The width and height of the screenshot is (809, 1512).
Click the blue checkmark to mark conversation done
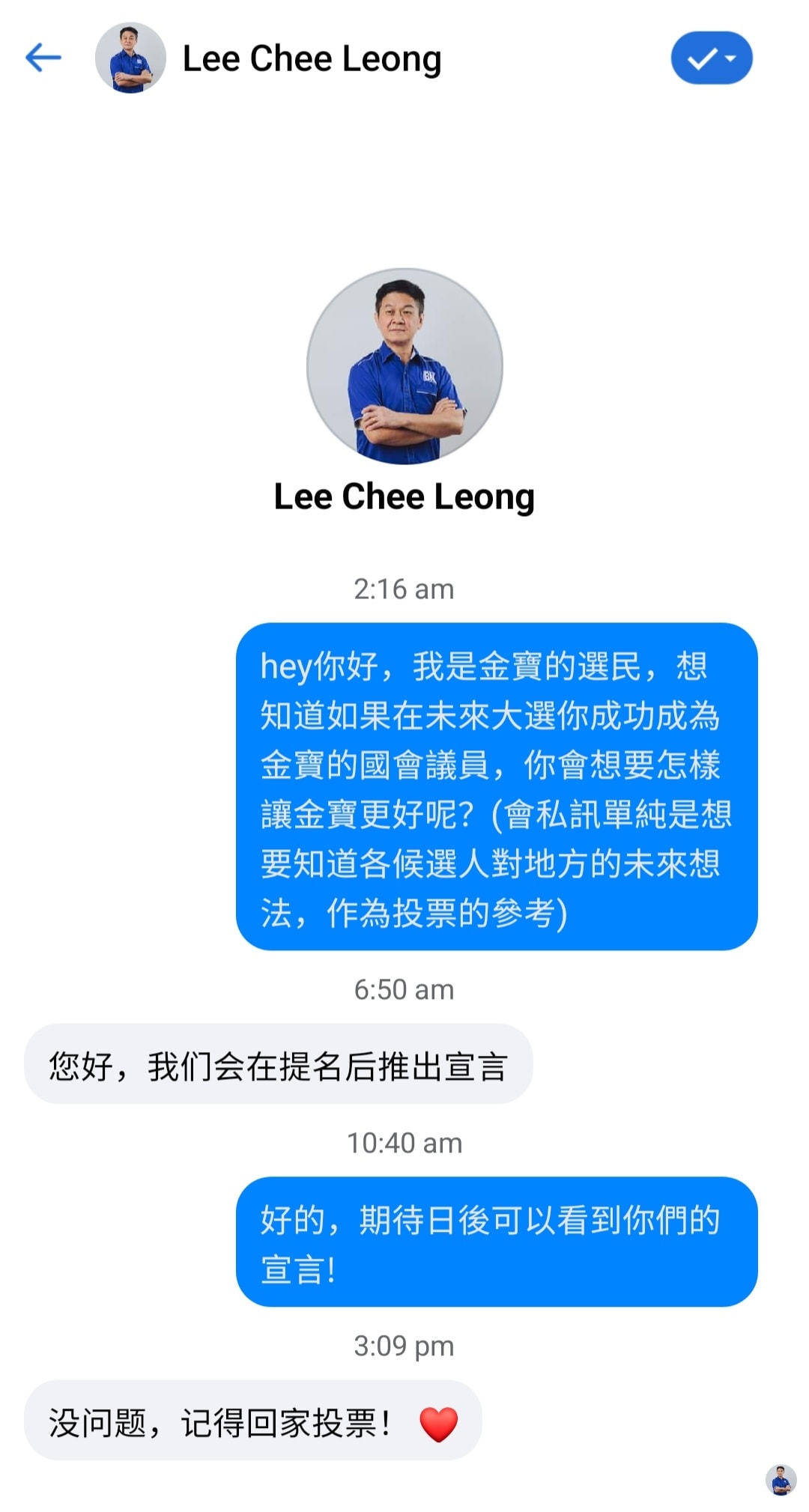pyautogui.click(x=703, y=58)
